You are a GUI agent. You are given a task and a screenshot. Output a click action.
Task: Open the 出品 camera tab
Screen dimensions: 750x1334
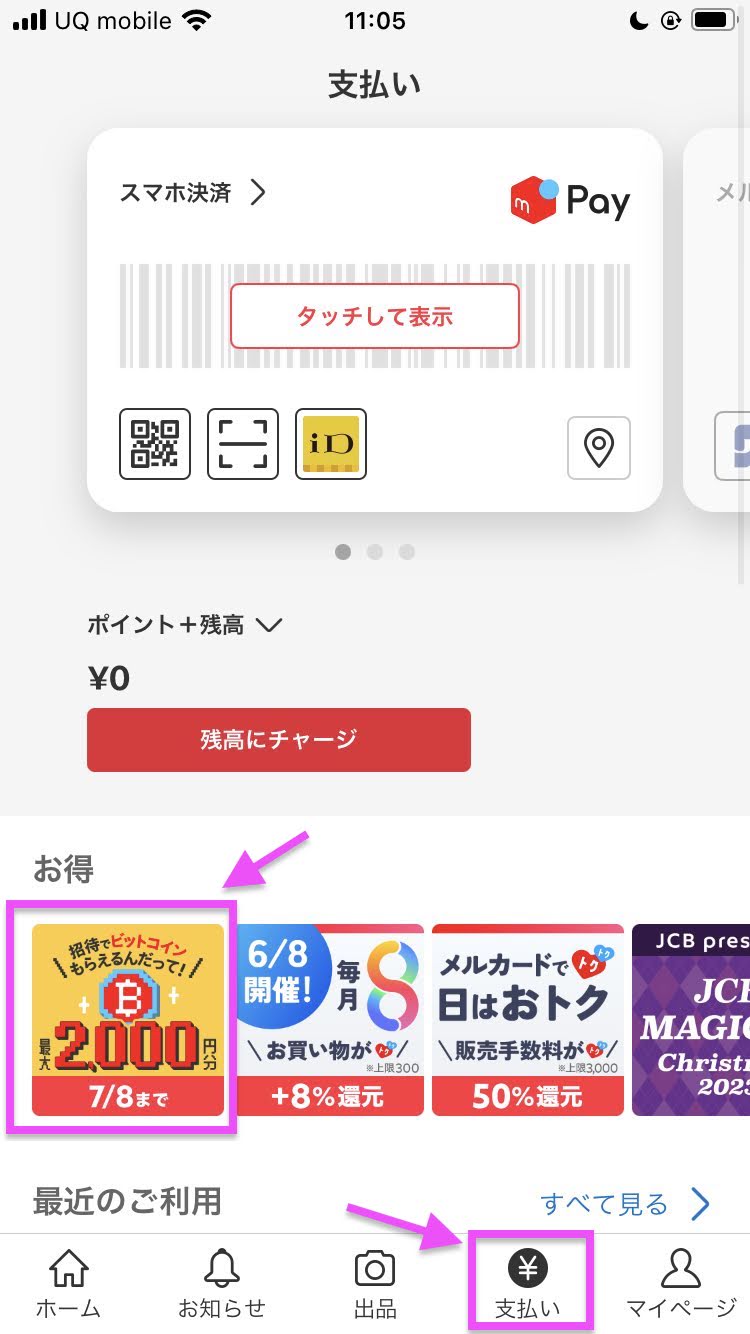pyautogui.click(x=375, y=1284)
